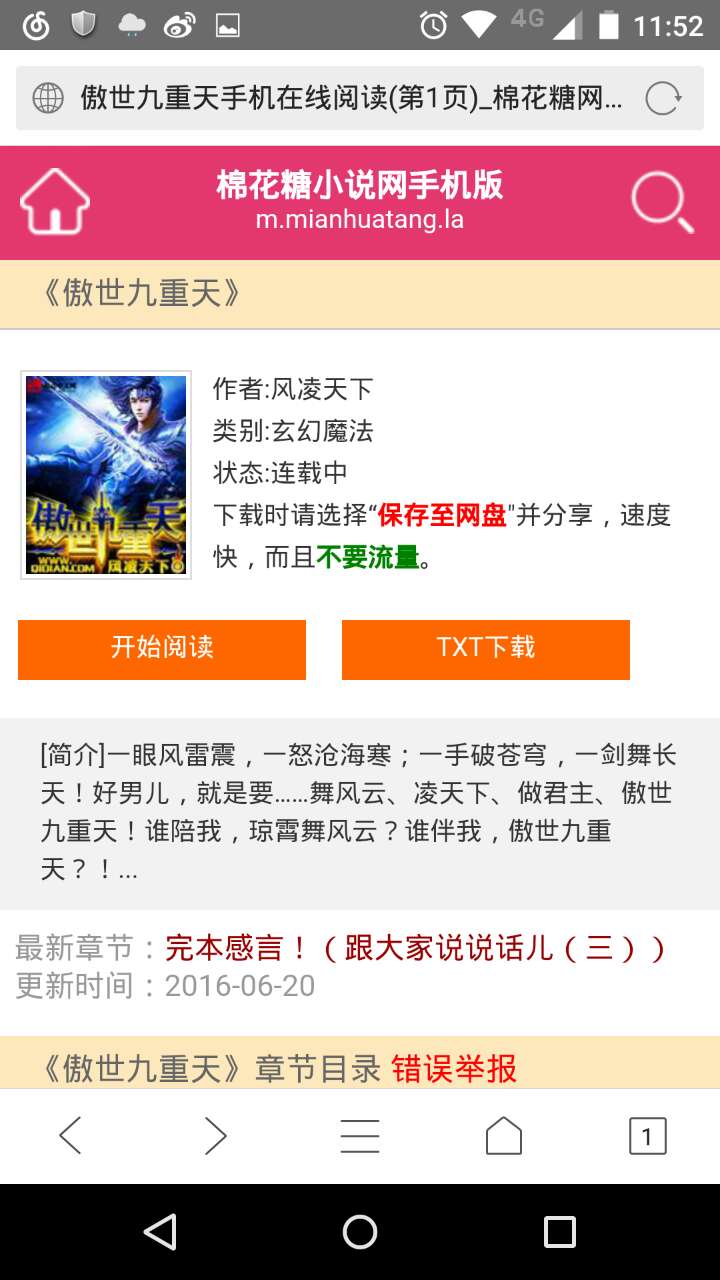Tap the 傲世九重天 book cover image
Screen dimensions: 720x1280
coord(106,475)
